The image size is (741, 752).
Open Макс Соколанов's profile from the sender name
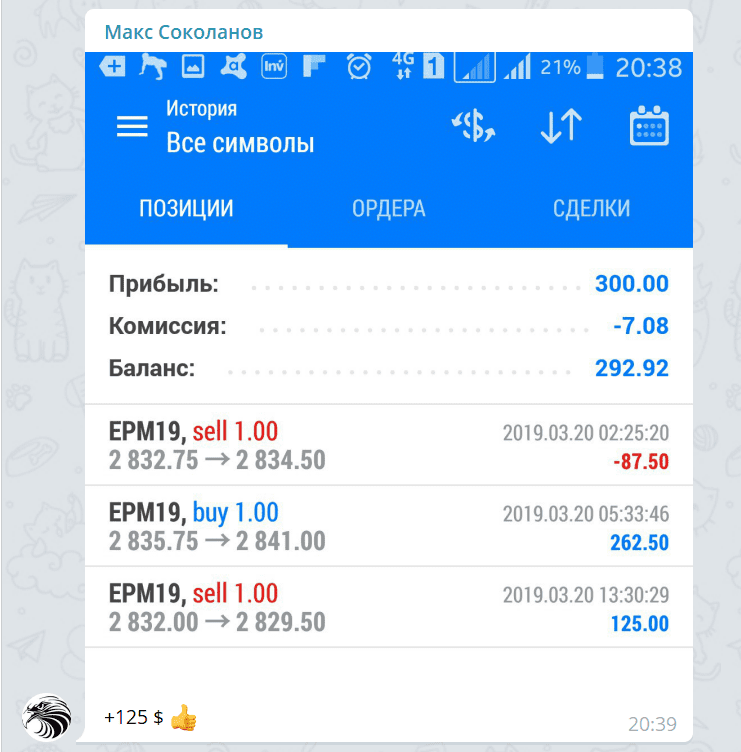pyautogui.click(x=183, y=32)
